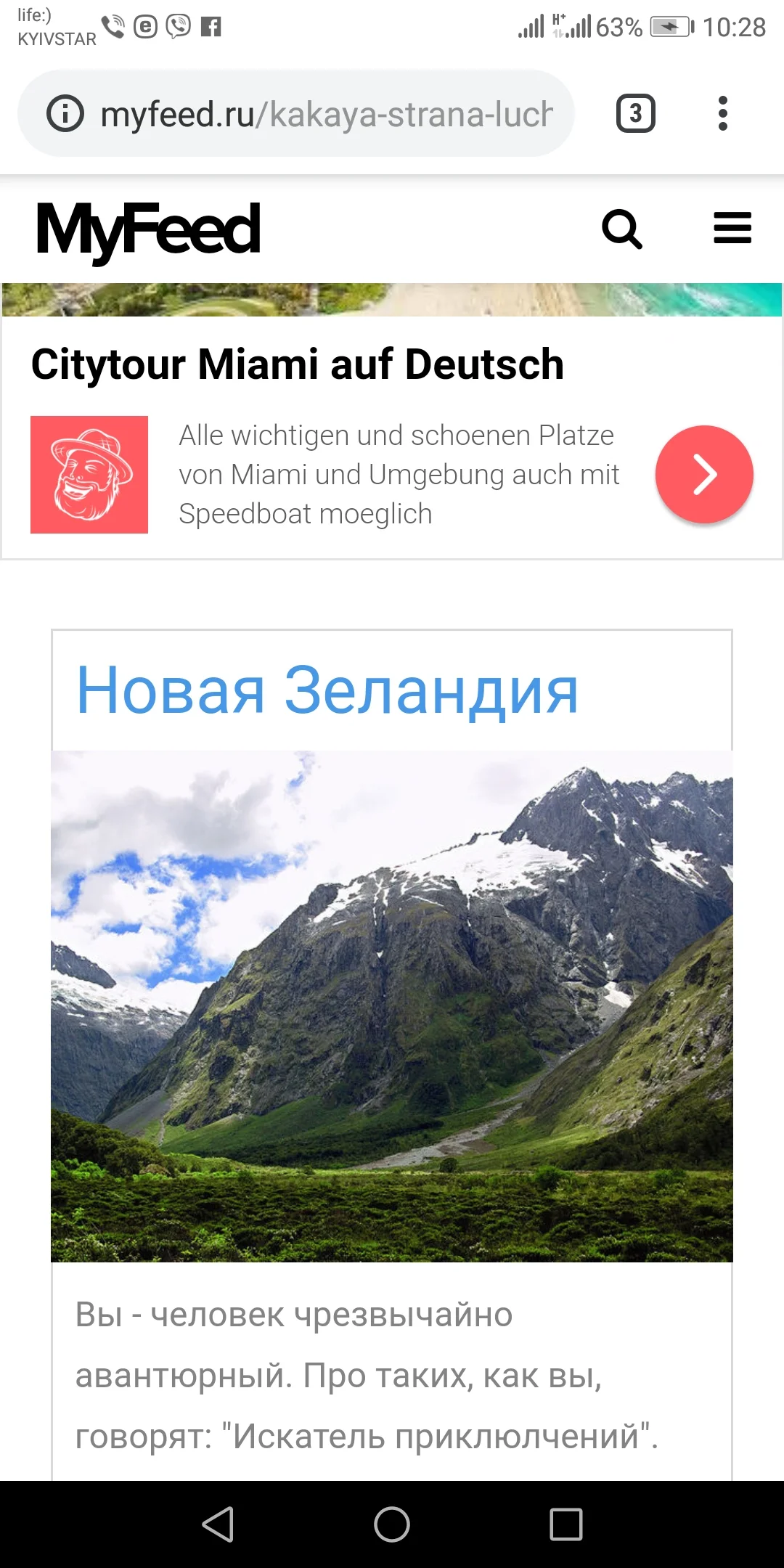Open the browser tab switcher
The image size is (784, 1568).
pyautogui.click(x=634, y=113)
